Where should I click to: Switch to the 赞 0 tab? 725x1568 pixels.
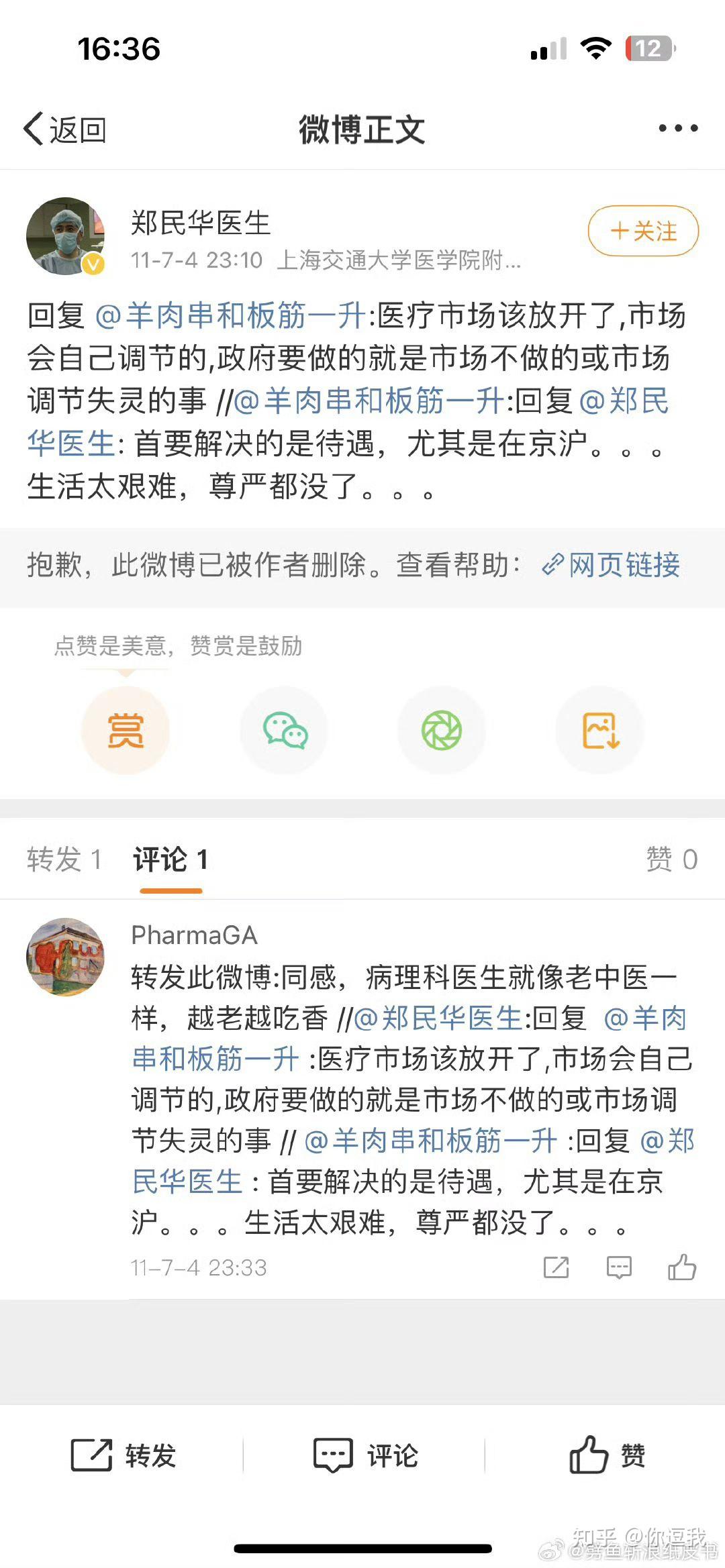671,859
